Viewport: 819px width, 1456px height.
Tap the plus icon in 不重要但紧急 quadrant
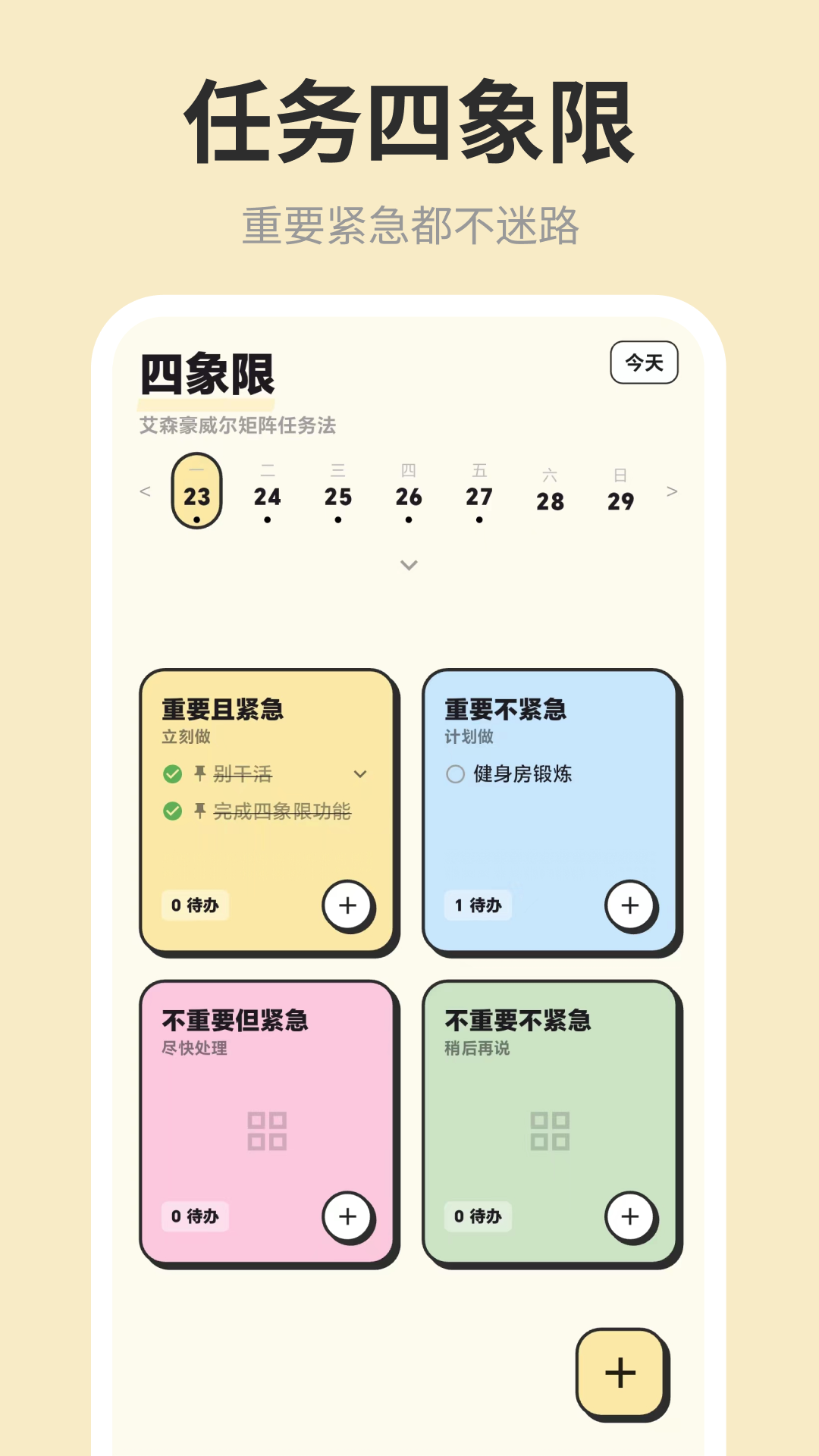click(x=348, y=1216)
